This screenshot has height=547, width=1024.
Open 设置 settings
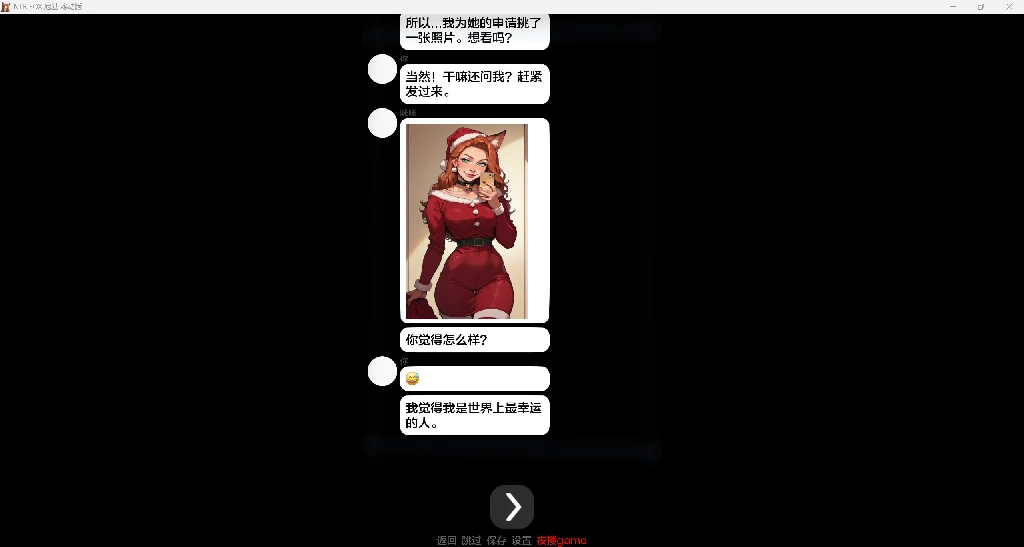tap(521, 541)
